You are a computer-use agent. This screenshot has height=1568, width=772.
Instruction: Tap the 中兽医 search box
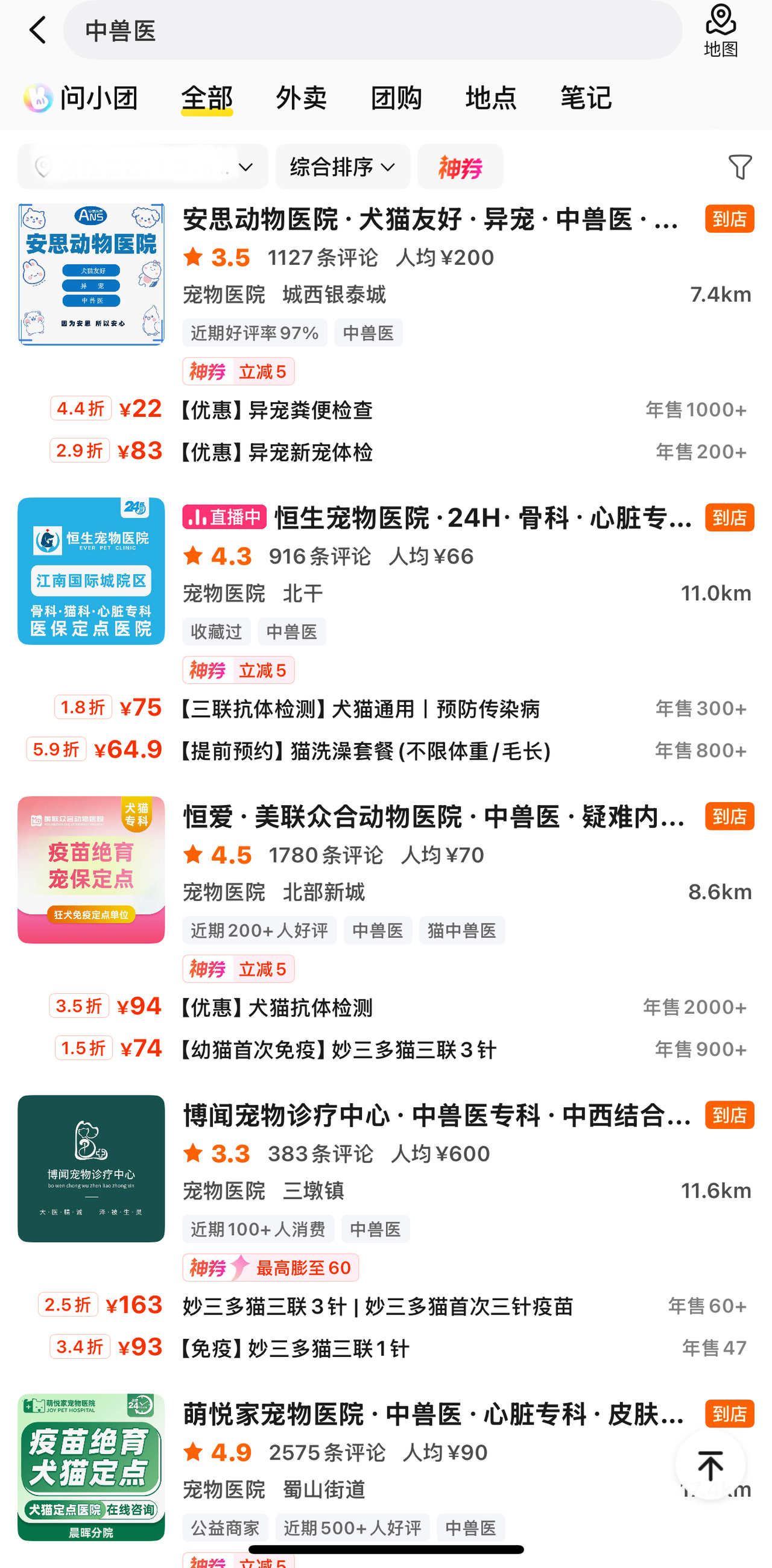372,30
